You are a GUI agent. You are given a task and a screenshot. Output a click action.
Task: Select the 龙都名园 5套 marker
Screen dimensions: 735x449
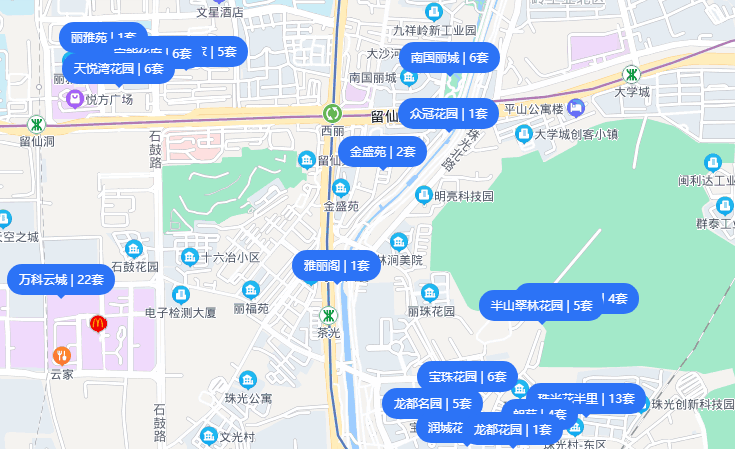pos(420,403)
